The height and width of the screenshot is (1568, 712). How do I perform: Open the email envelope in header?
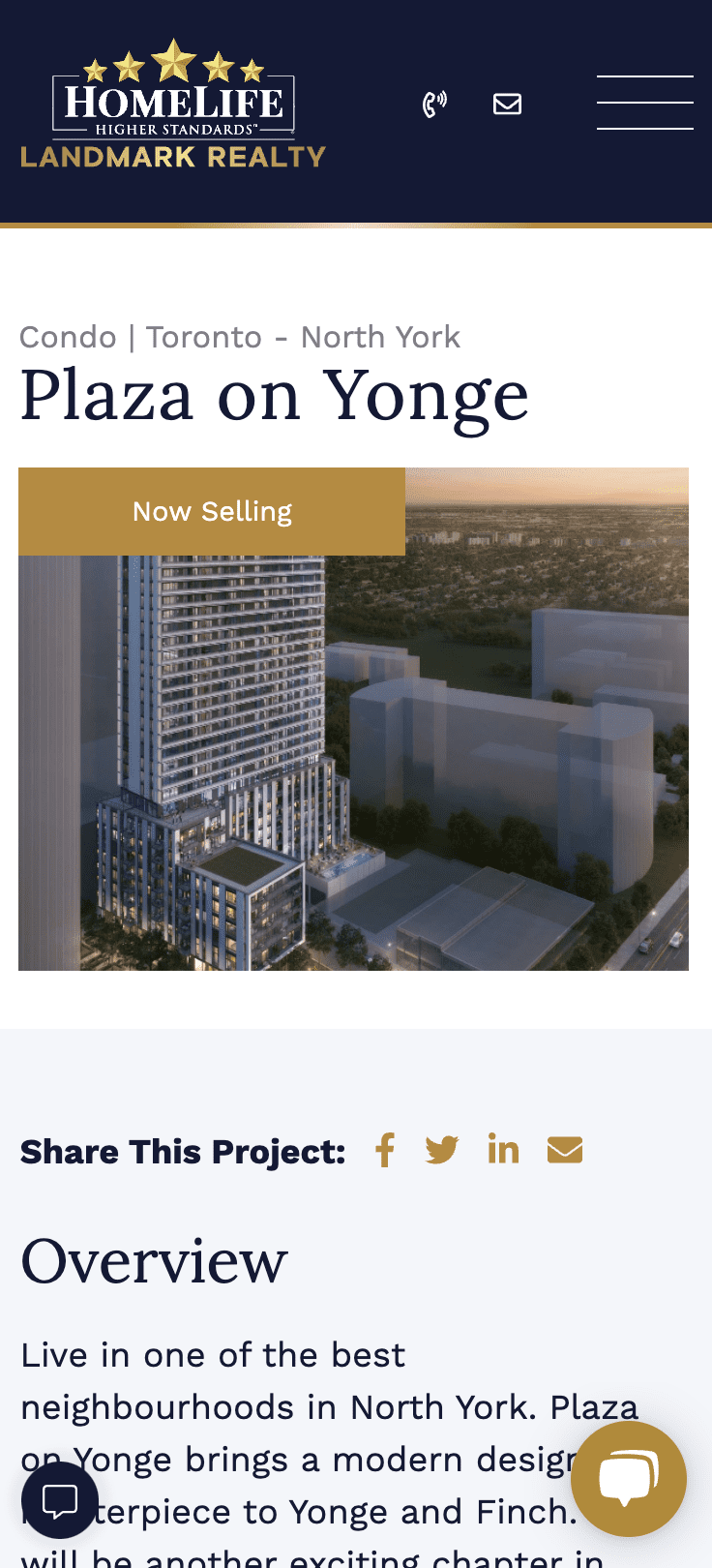[x=507, y=104]
